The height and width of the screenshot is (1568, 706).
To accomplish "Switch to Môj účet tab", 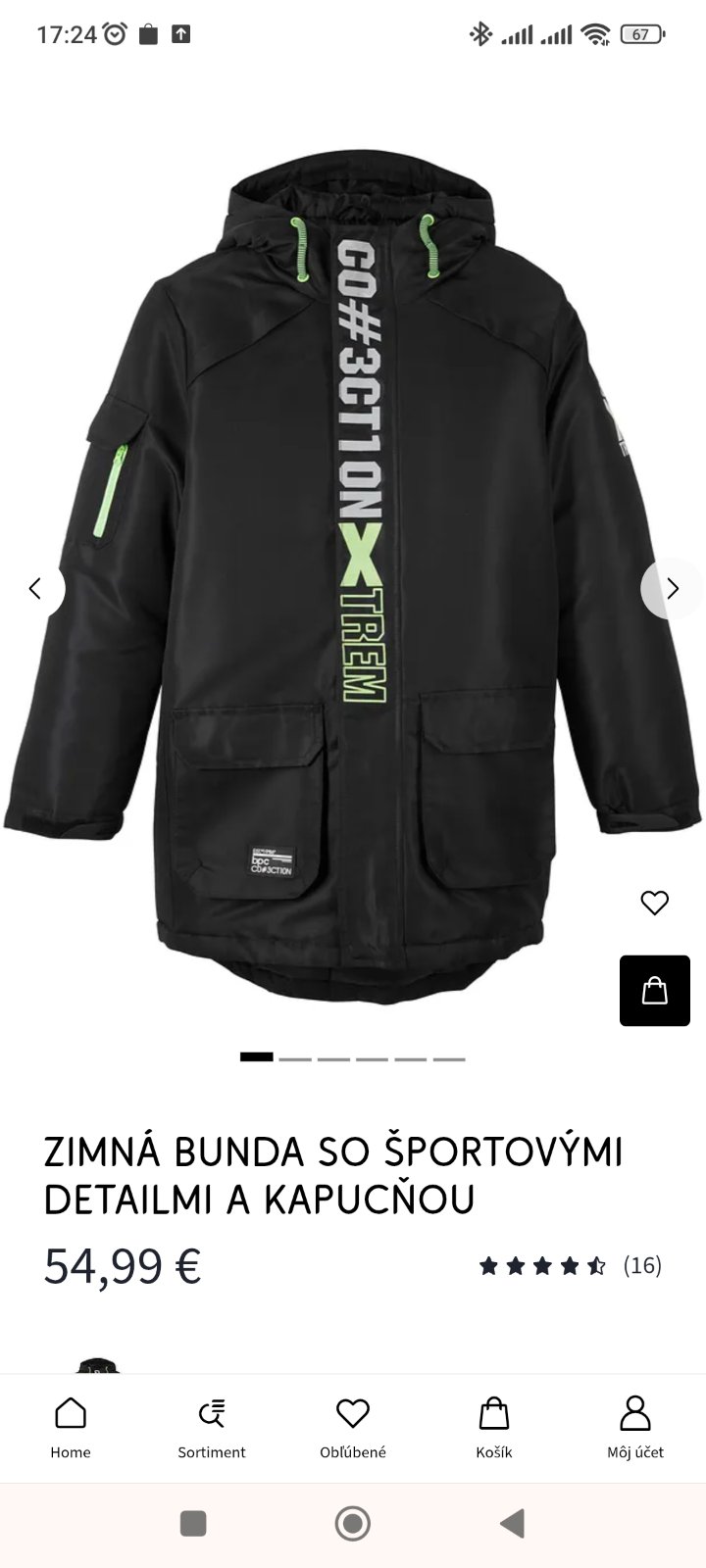I will coord(635,1427).
